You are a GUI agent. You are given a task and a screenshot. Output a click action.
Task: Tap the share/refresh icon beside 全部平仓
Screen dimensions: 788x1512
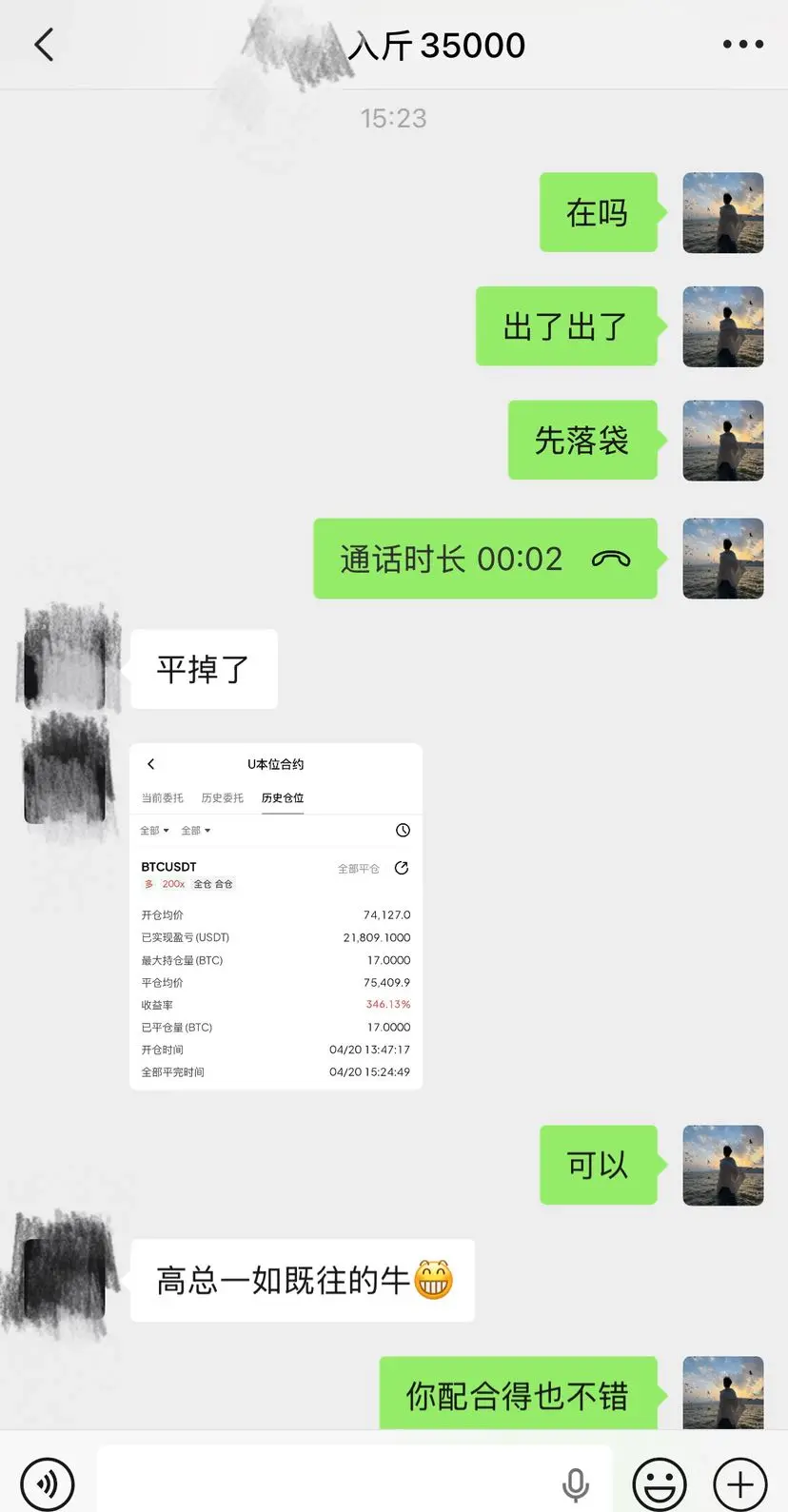[x=401, y=868]
